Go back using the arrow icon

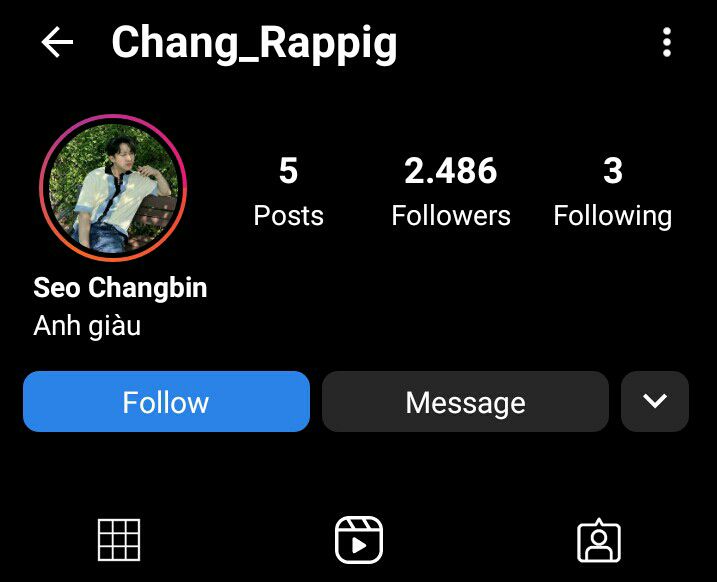[57, 42]
